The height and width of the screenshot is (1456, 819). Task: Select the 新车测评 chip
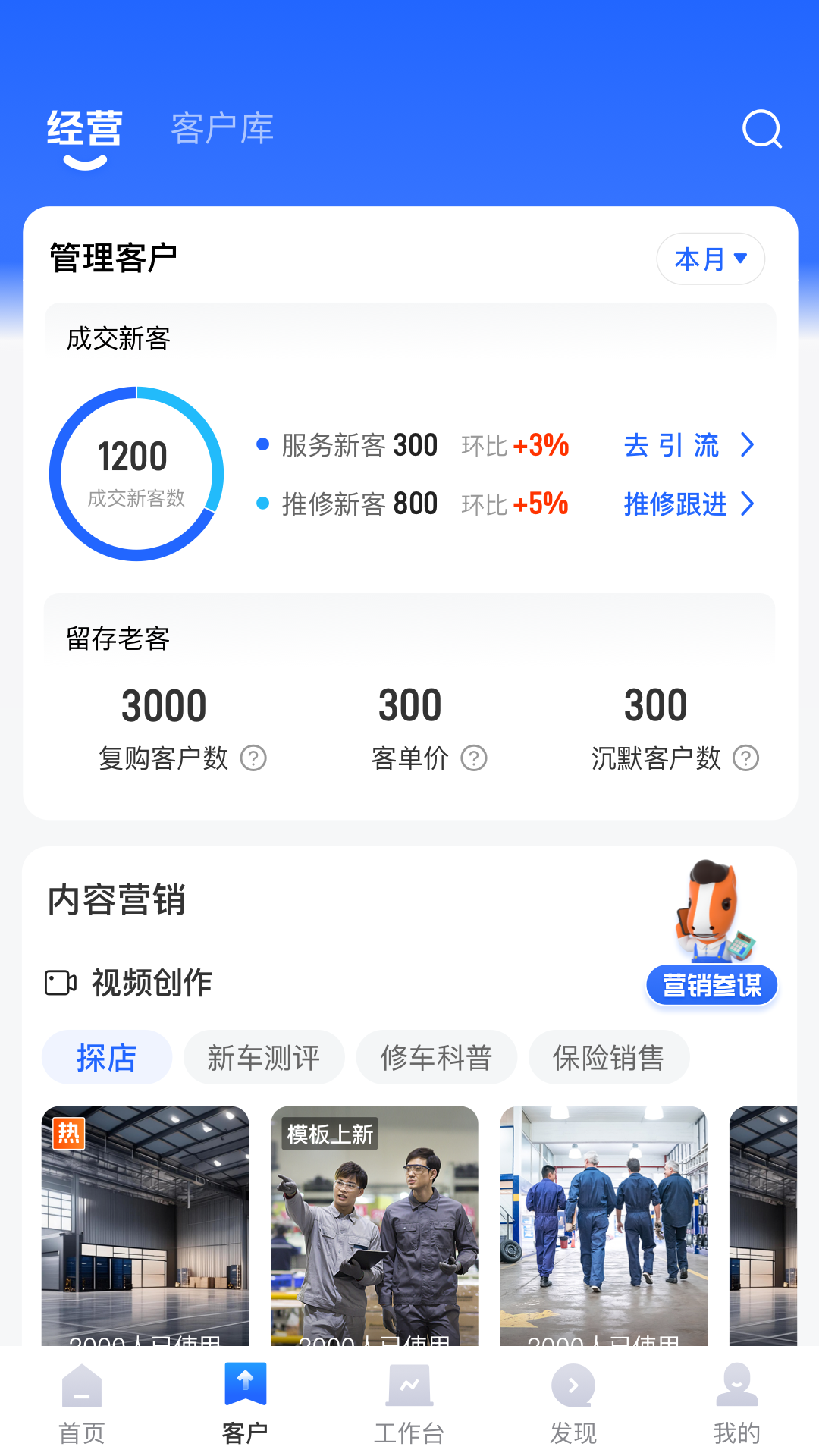264,1057
